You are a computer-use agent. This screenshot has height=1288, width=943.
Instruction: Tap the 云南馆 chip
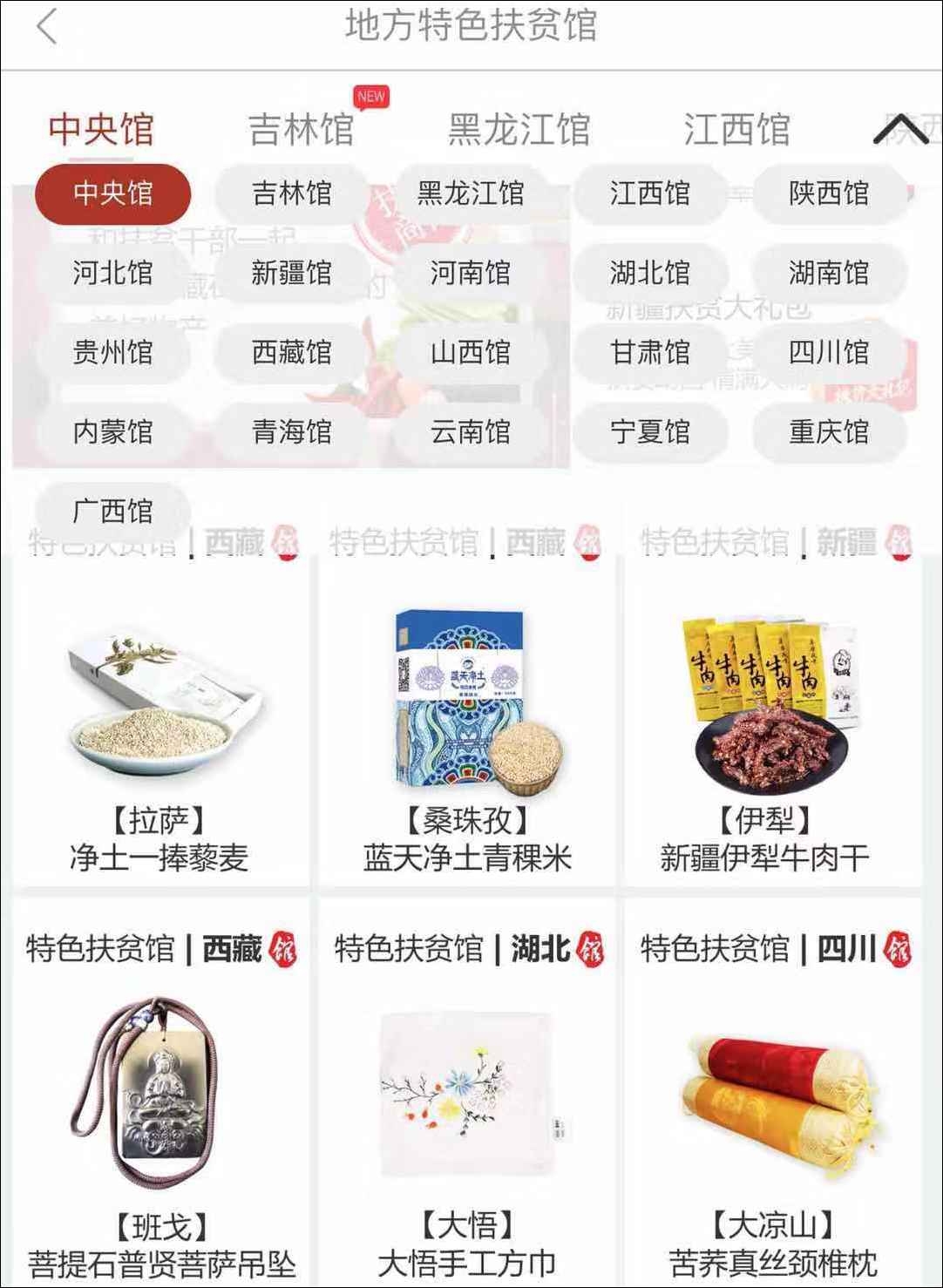coord(471,431)
